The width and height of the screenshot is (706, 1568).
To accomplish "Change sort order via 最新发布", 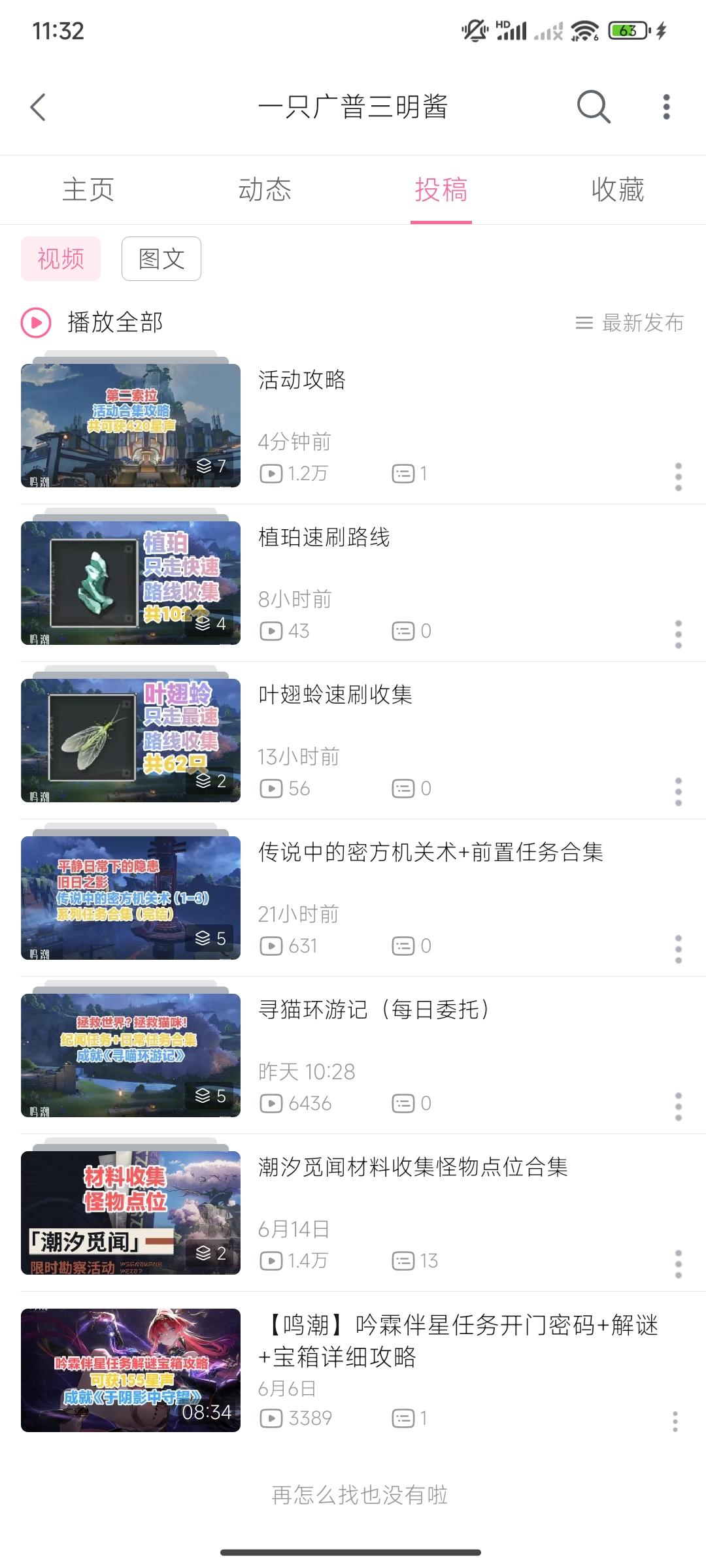I will pyautogui.click(x=643, y=322).
